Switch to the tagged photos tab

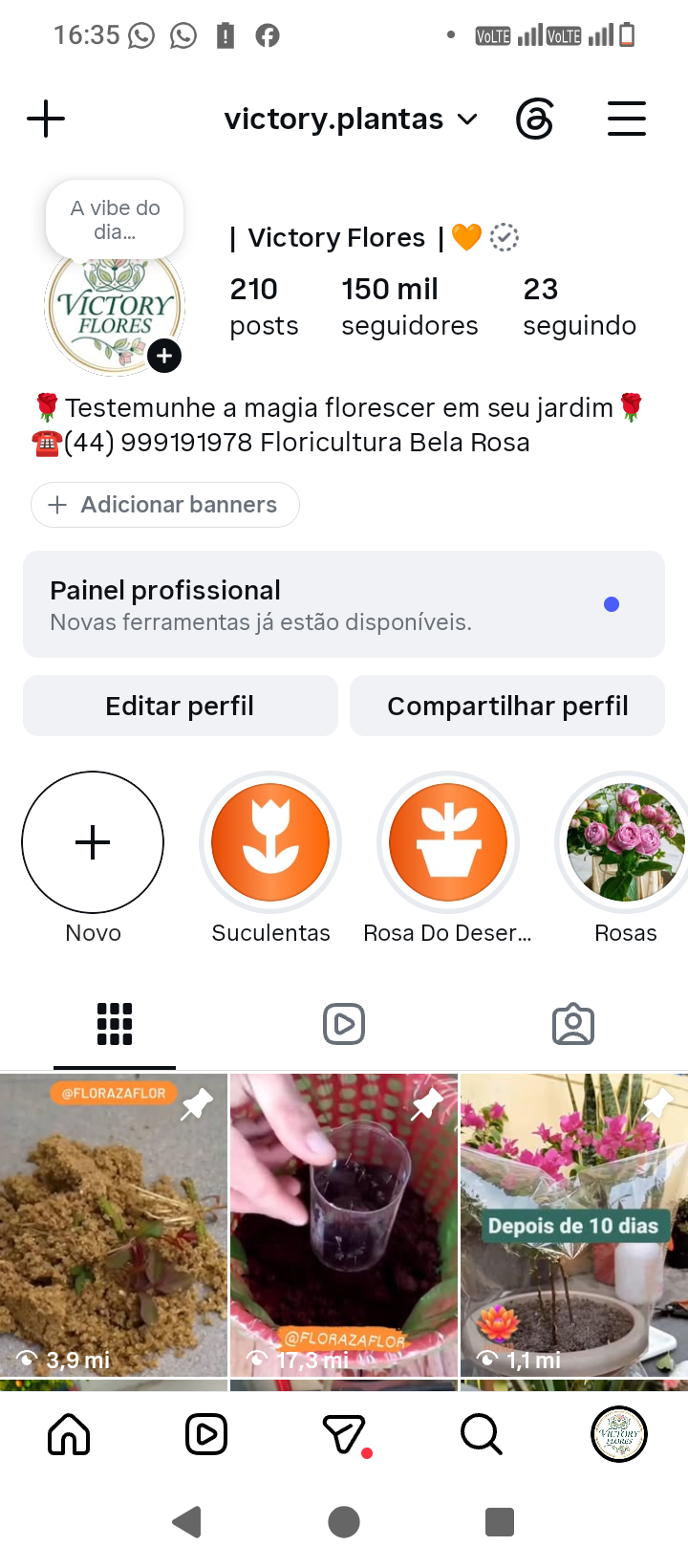[x=573, y=1023]
